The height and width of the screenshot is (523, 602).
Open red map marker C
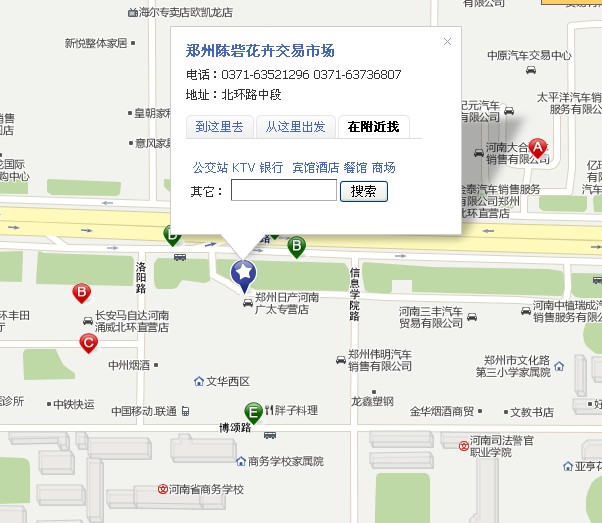tap(88, 343)
